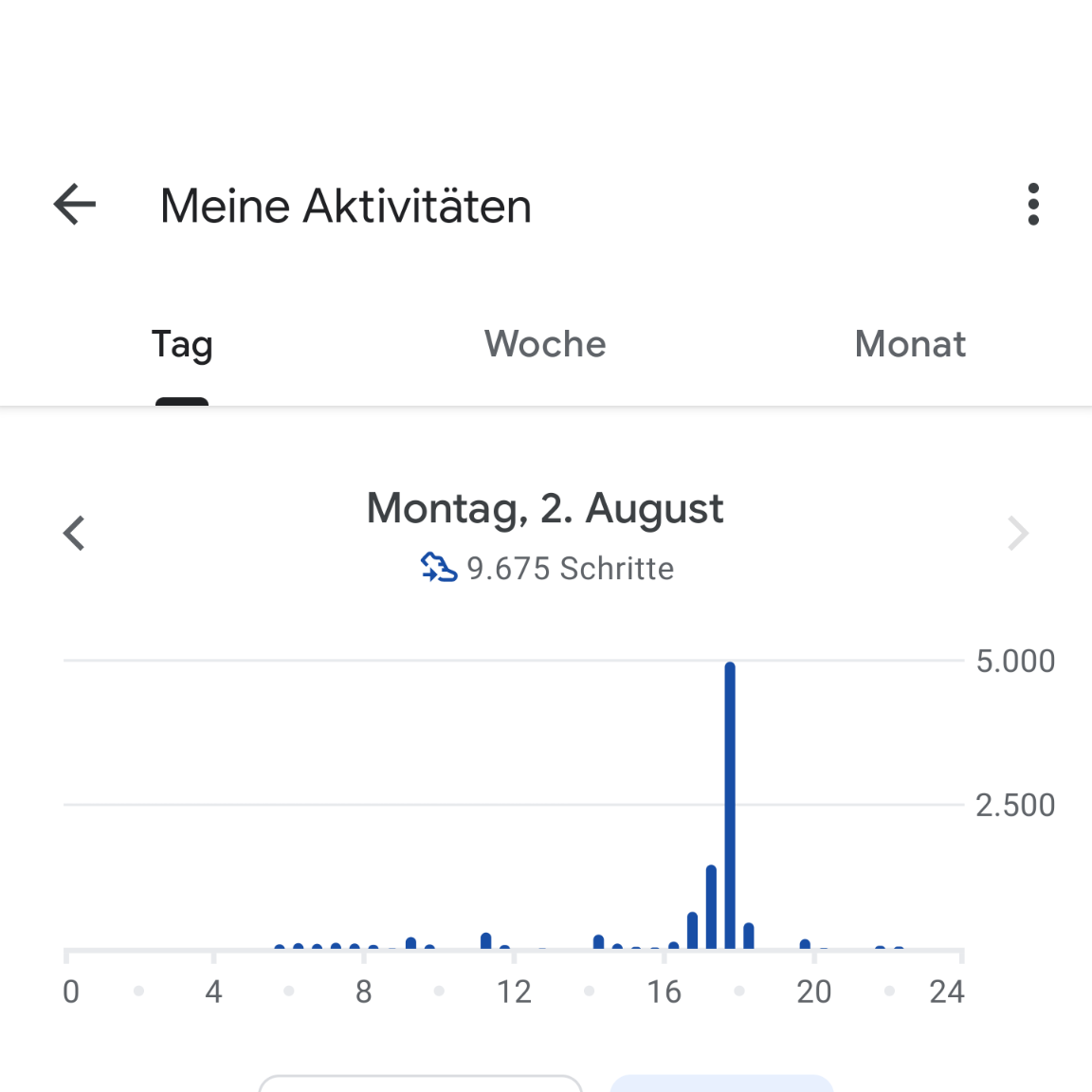Screen dimensions: 1092x1092
Task: Show the next day's activity
Action: 1018,533
